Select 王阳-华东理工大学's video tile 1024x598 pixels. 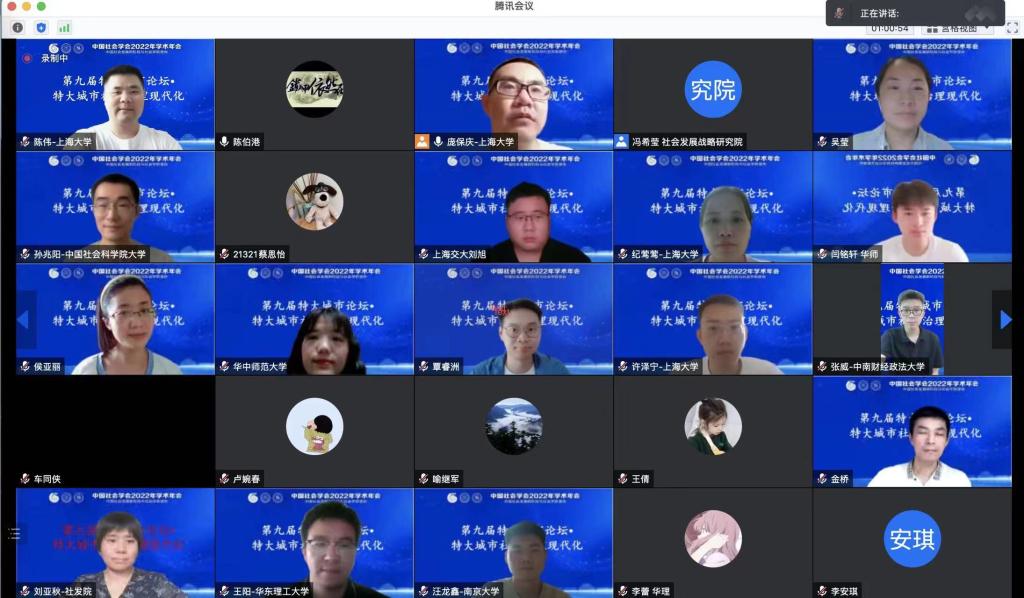tap(314, 543)
